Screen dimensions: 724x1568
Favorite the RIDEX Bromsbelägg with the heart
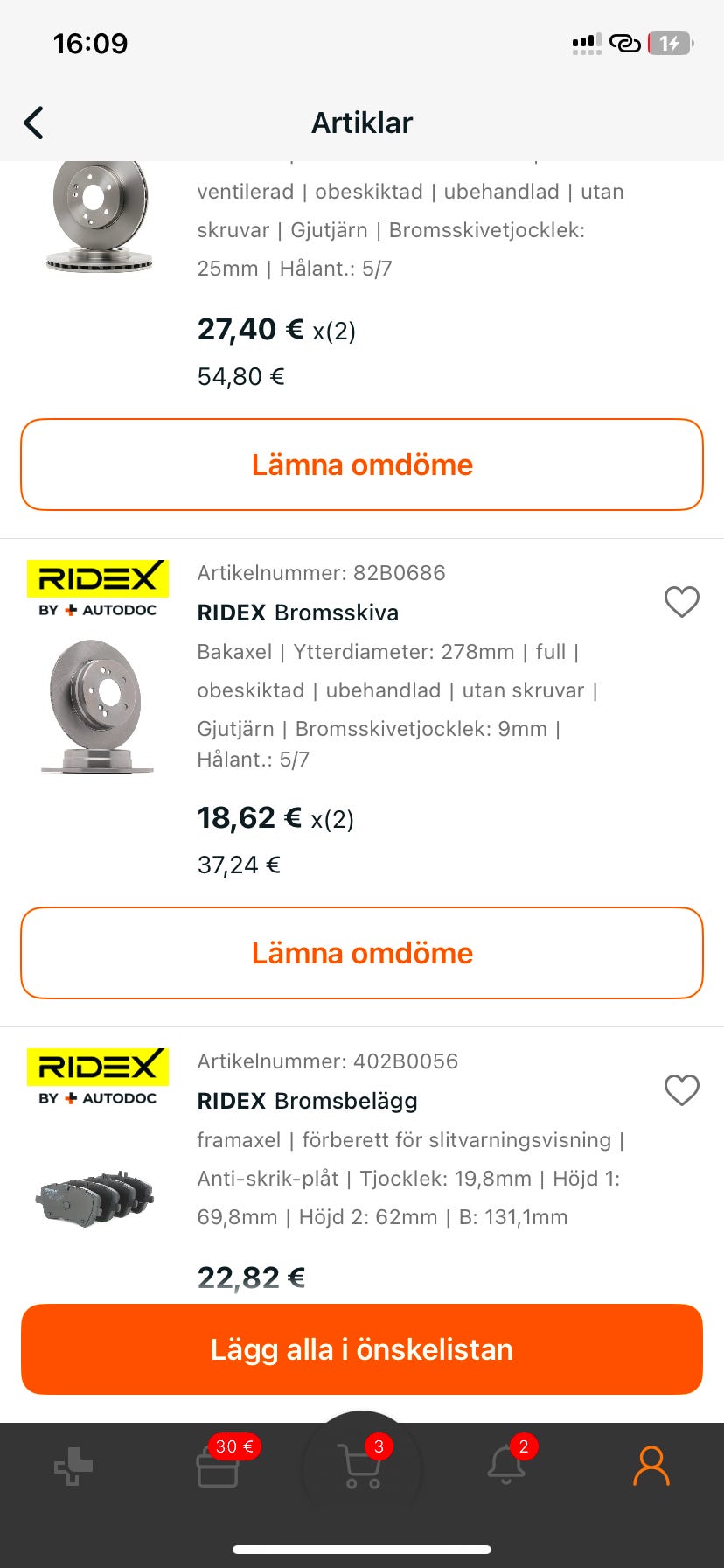pos(682,1090)
